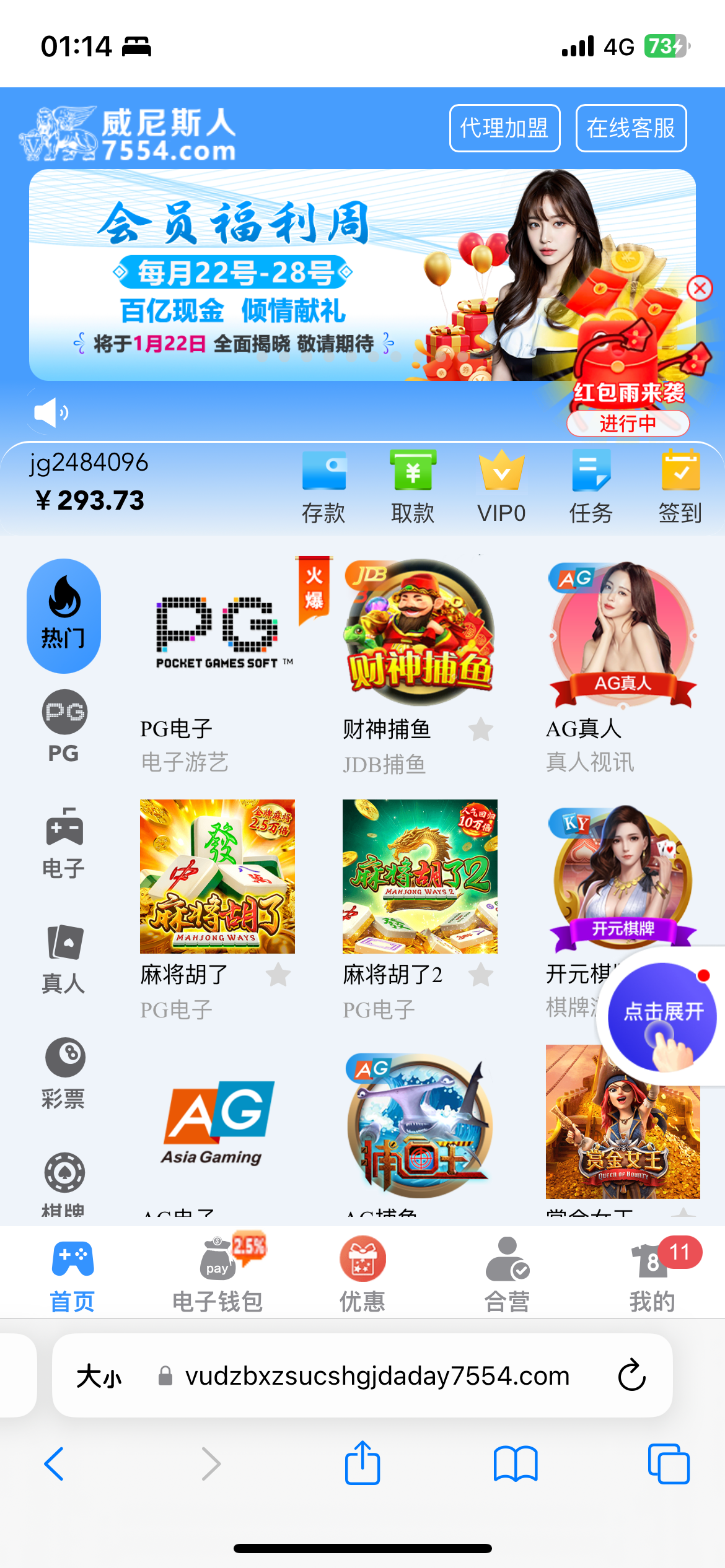Open the 取款 withdrawal page
The width and height of the screenshot is (725, 1568).
click(413, 487)
